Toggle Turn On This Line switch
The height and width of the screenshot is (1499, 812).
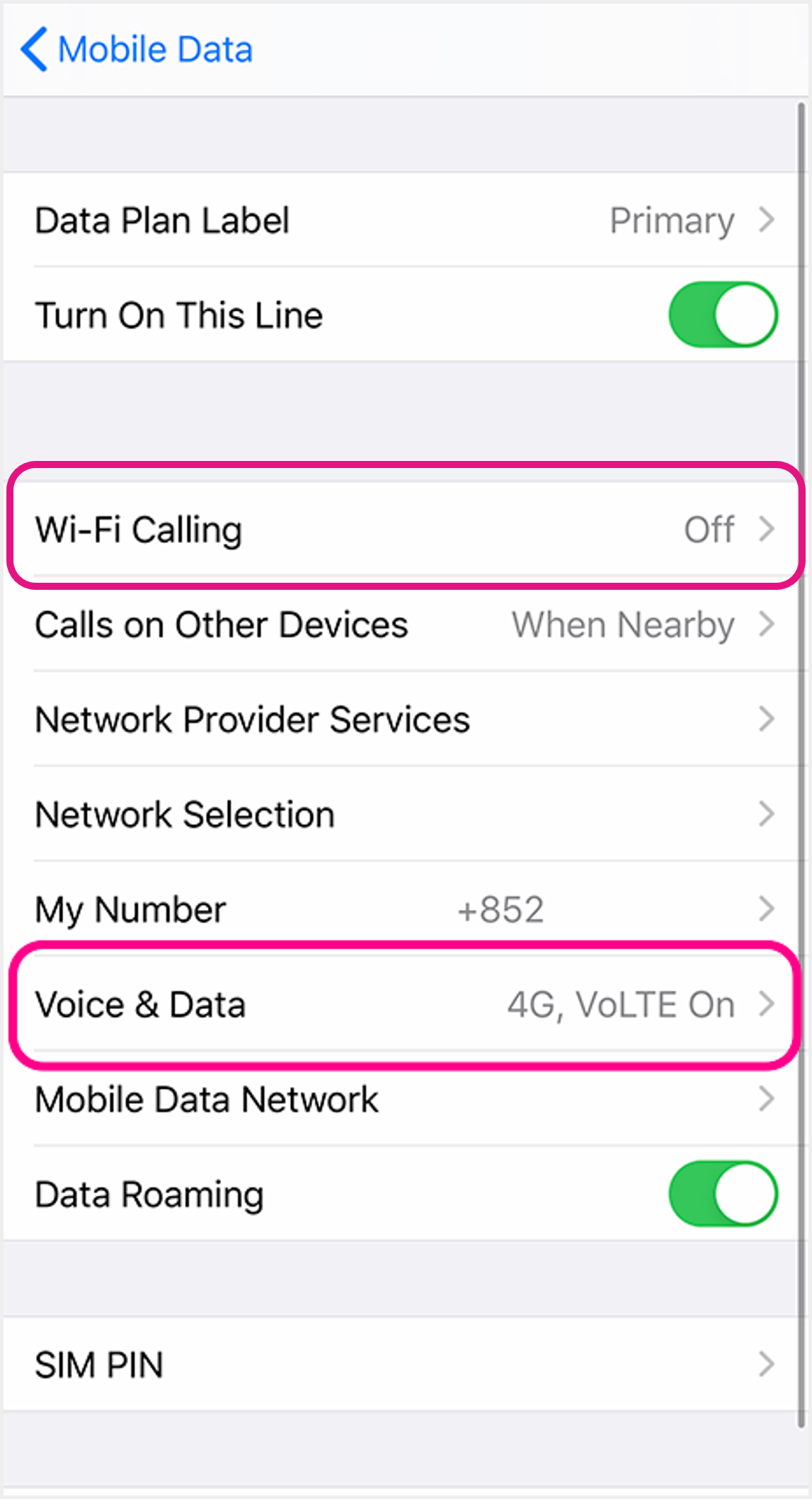[x=722, y=315]
